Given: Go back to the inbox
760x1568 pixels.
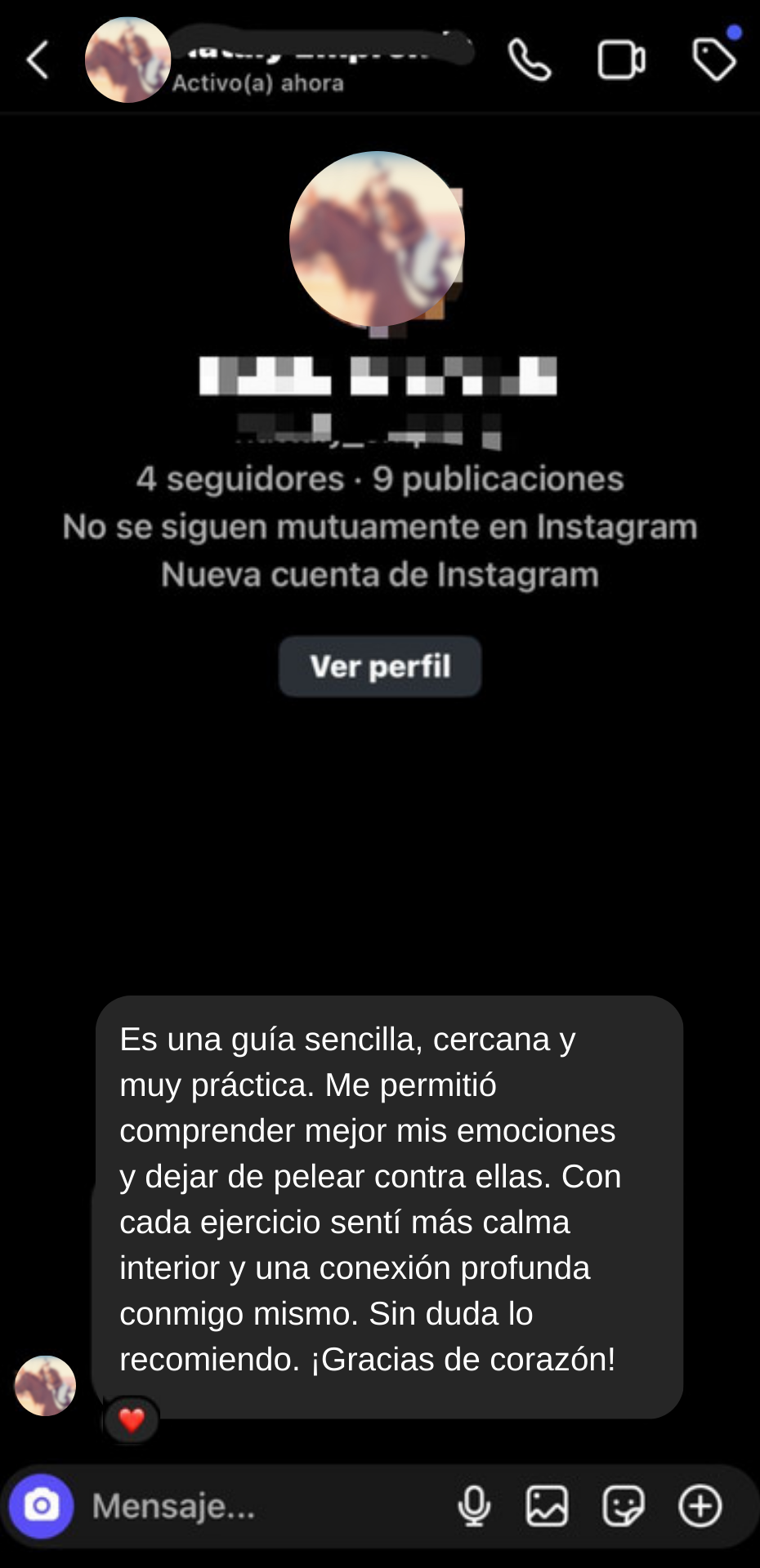Looking at the screenshot, I should pyautogui.click(x=38, y=60).
